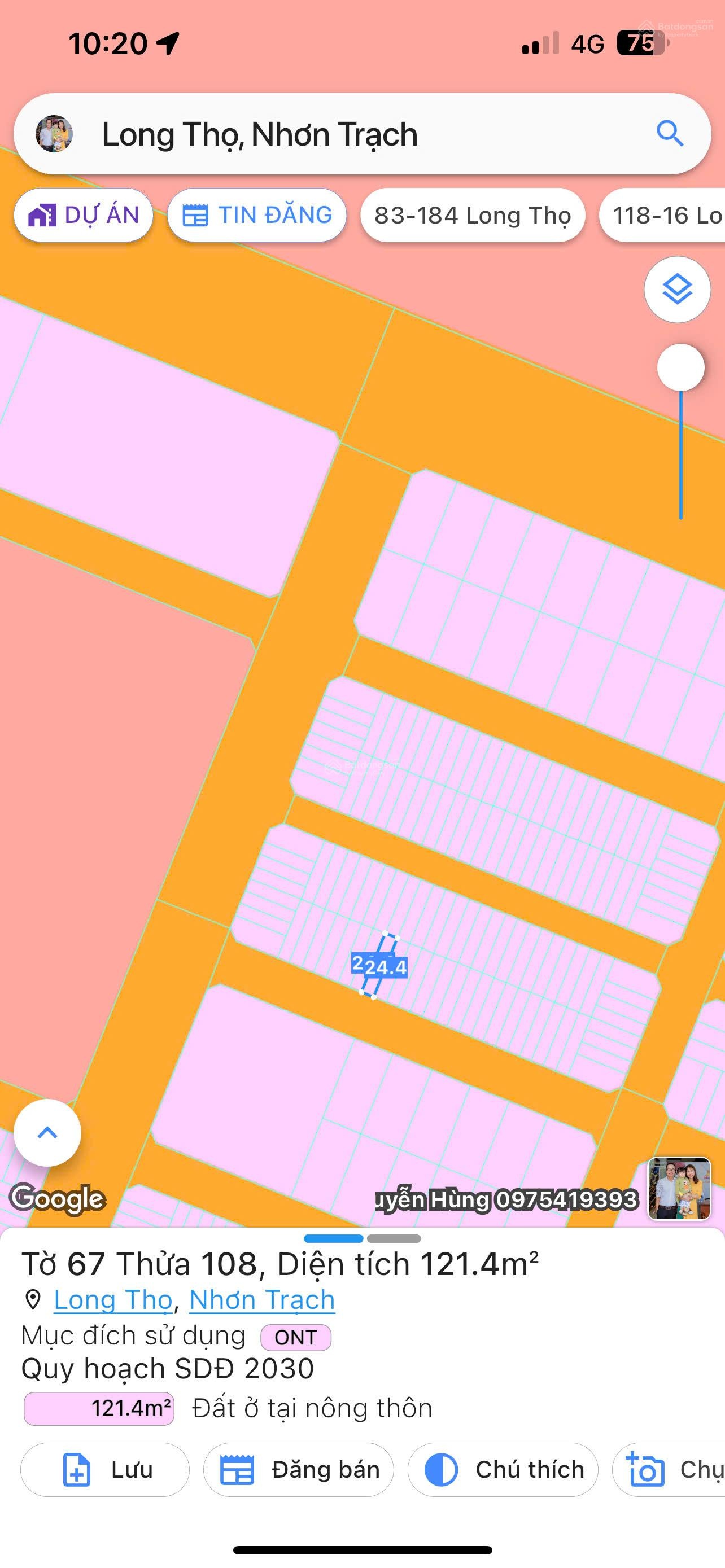Save this land plot with Lưu

(x=104, y=1469)
